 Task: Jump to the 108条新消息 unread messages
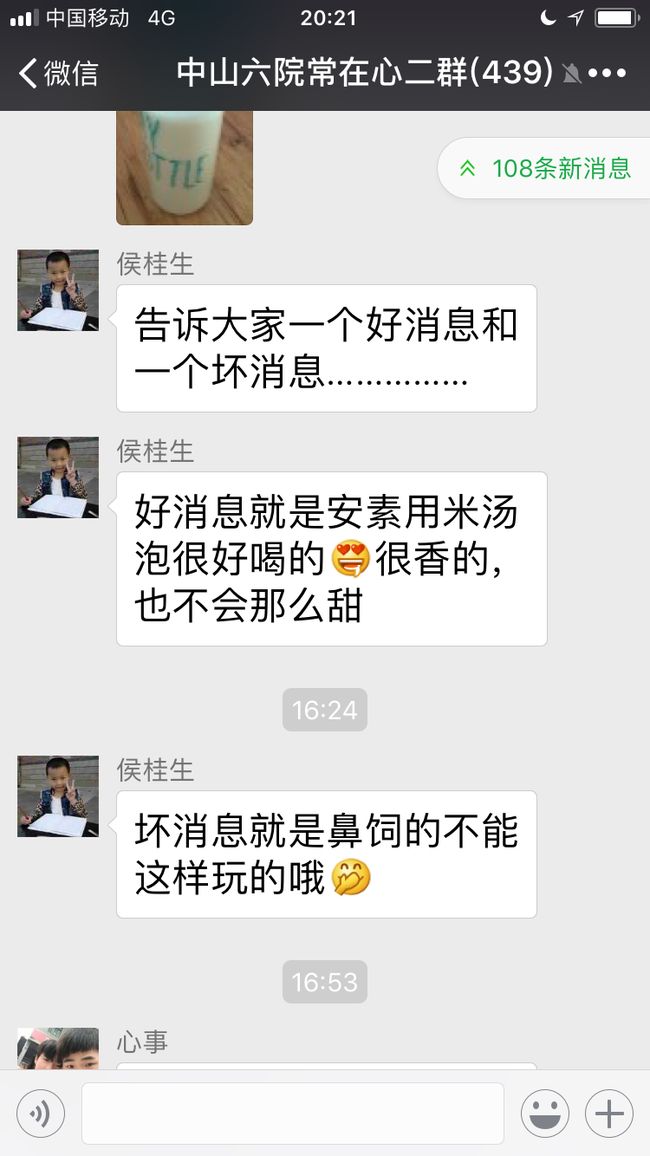click(x=545, y=168)
